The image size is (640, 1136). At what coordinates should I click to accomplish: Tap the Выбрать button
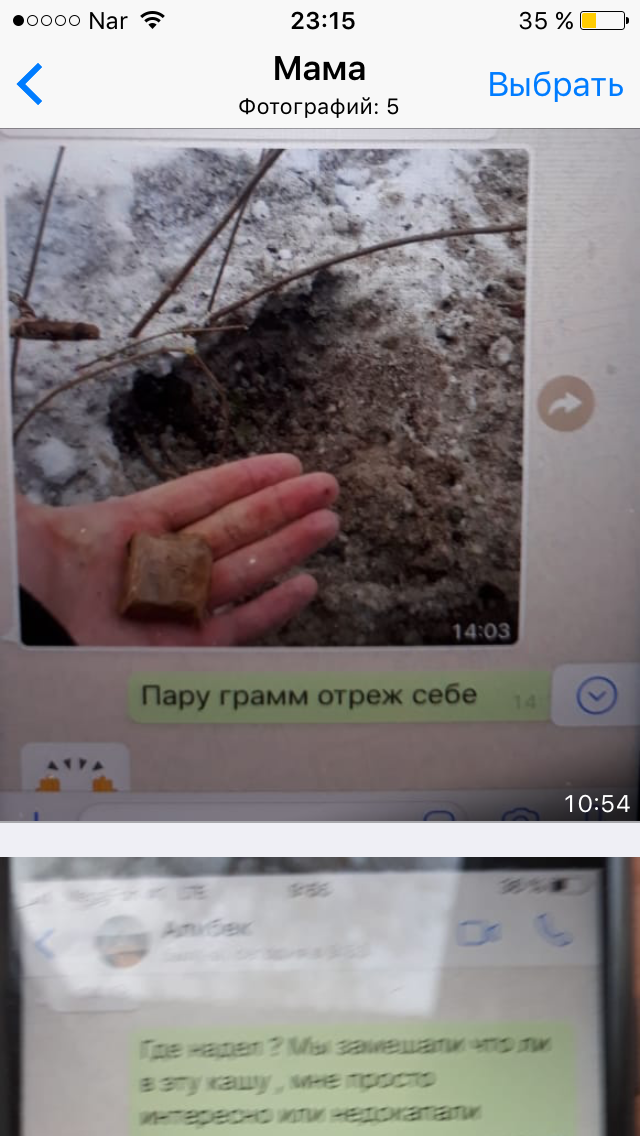555,85
